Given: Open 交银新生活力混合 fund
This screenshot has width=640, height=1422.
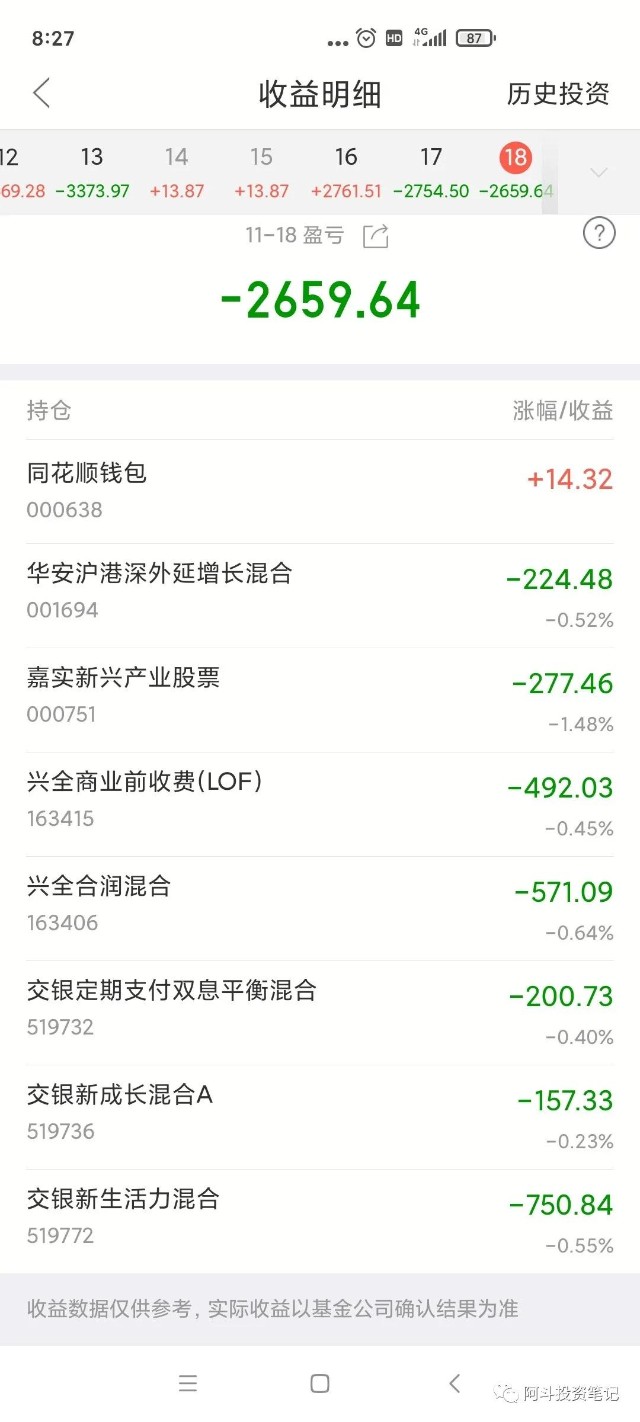Looking at the screenshot, I should tap(320, 1221).
